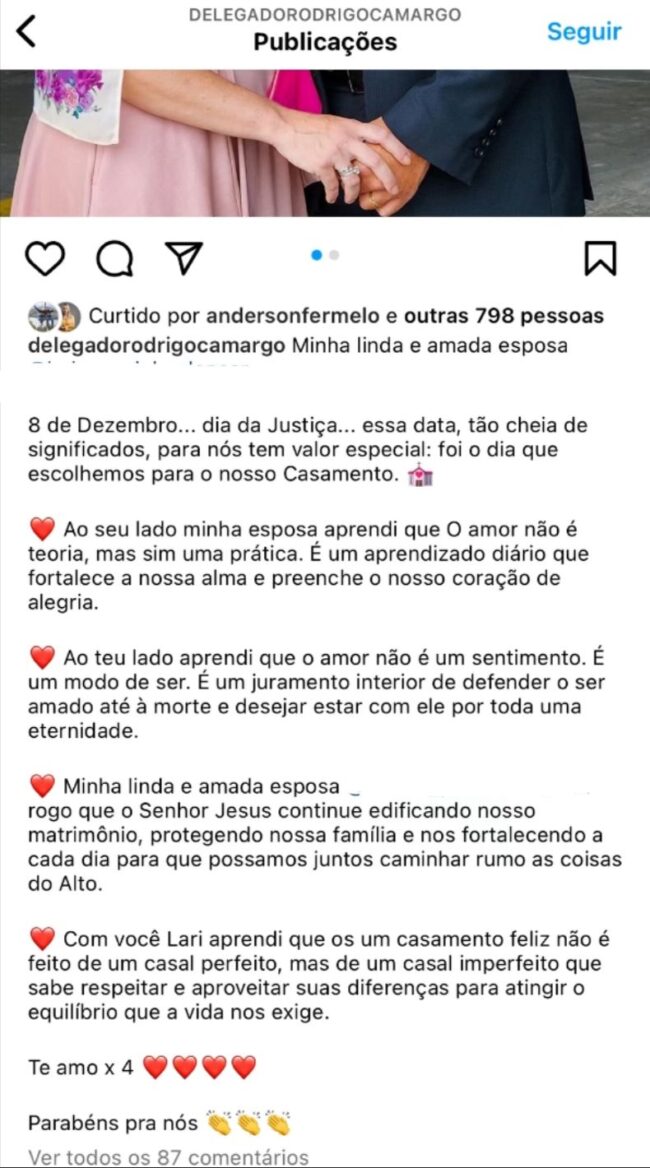This screenshot has height=1168, width=650.
Task: Open andersonfermelo's profile from likes line
Action: pyautogui.click(x=292, y=317)
